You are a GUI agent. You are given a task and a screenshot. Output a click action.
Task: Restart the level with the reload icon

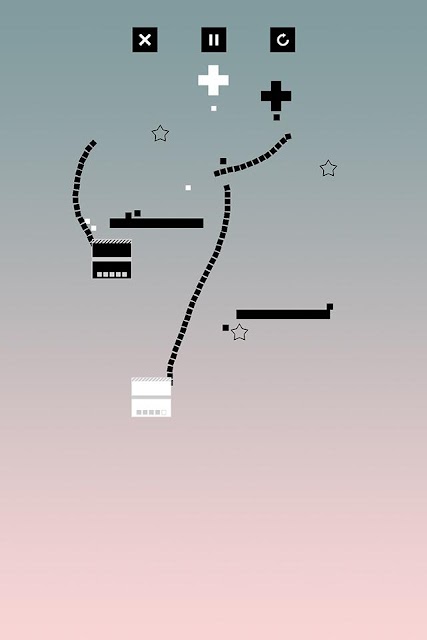(x=282, y=40)
